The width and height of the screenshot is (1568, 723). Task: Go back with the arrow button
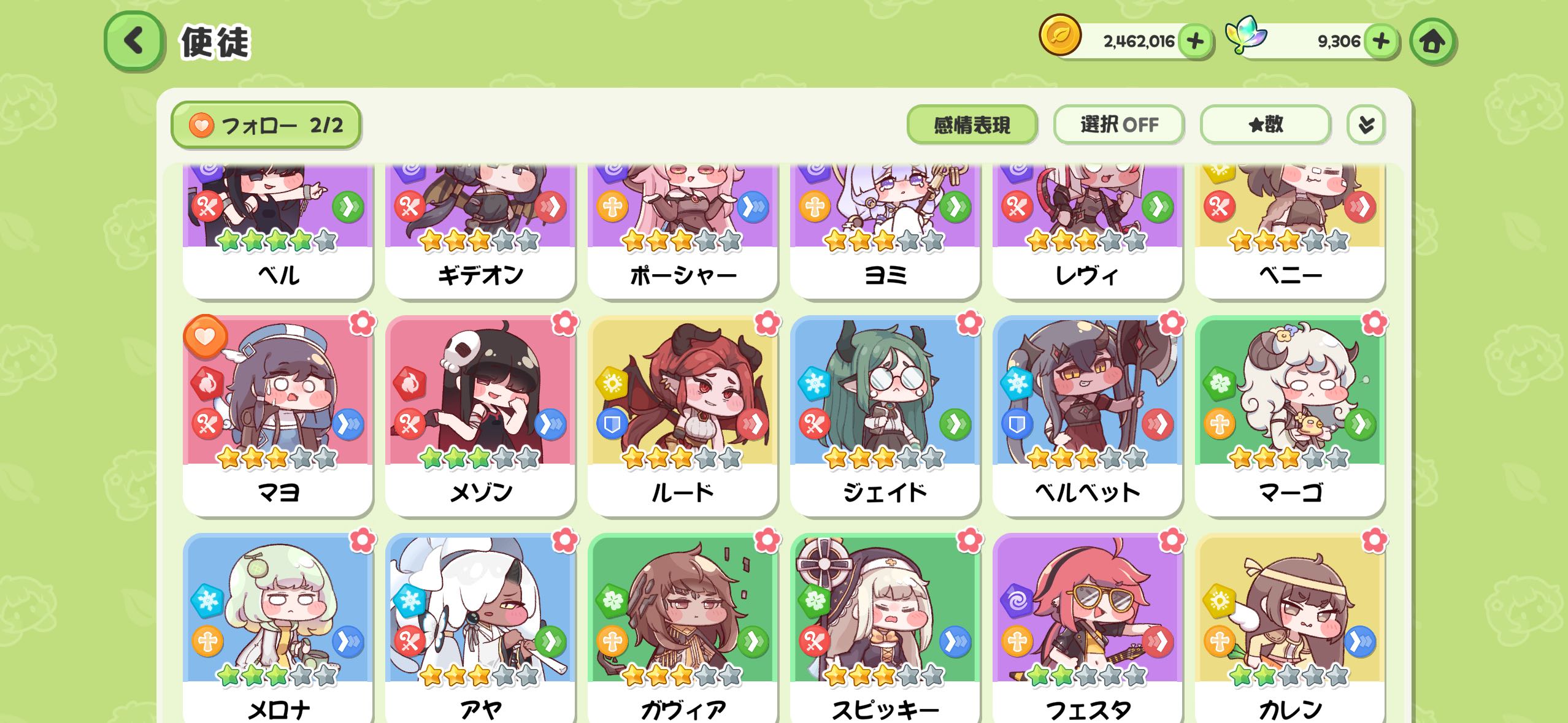(x=134, y=41)
